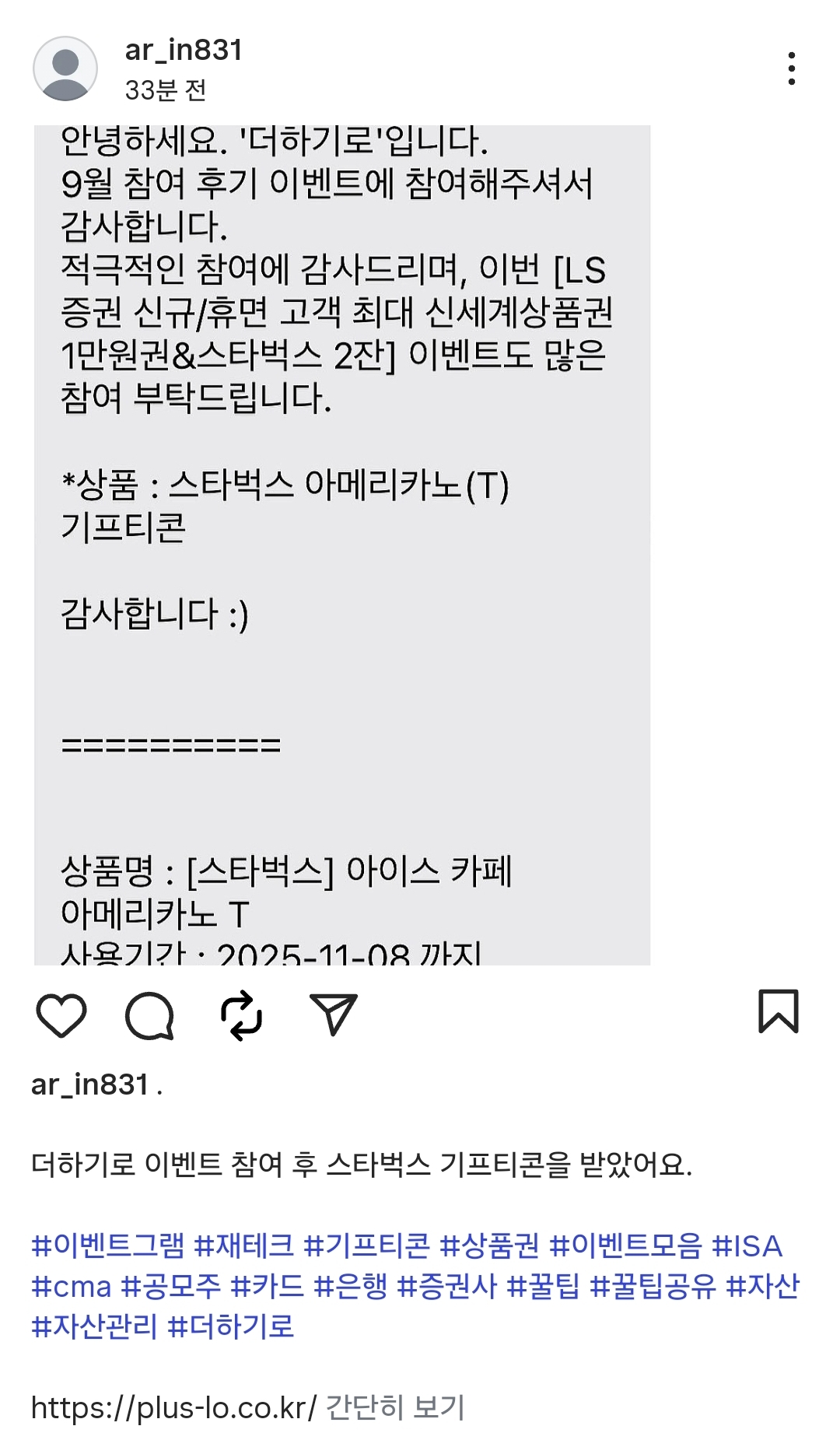This screenshot has width=840, height=1454.
Task: Open ar_in831's profile picture
Action: coord(65,68)
